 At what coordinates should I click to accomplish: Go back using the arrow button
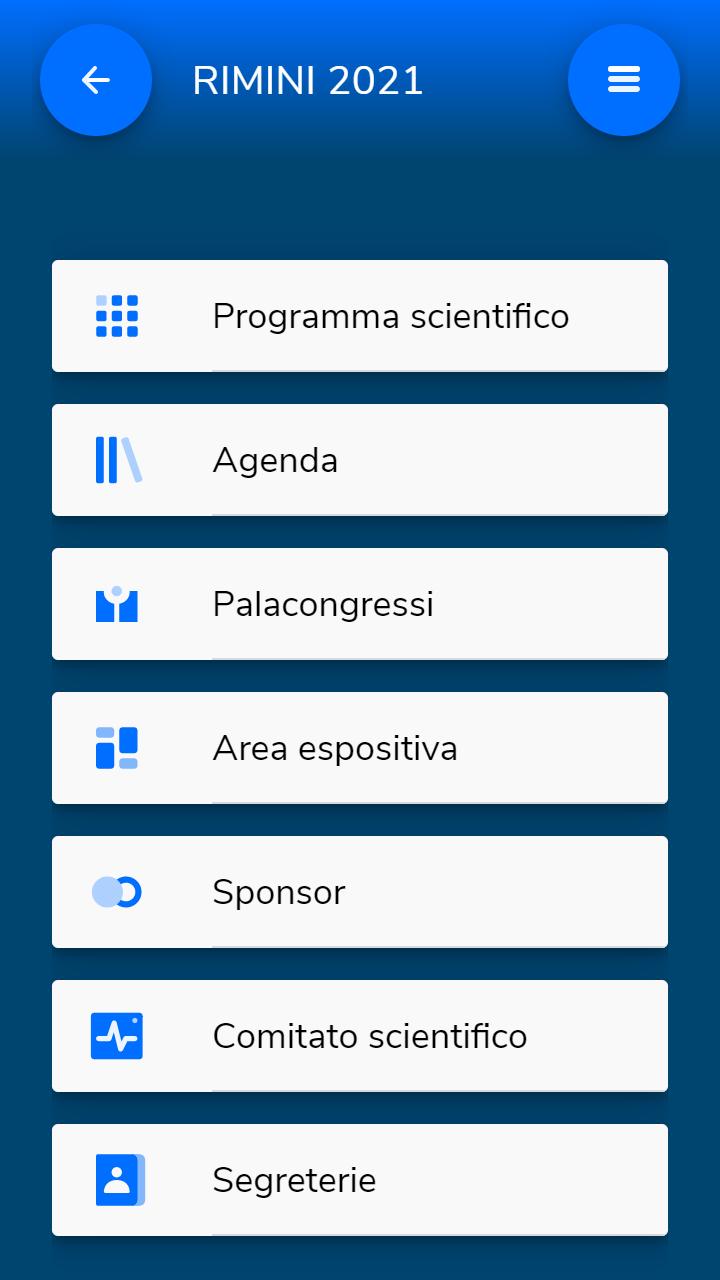(x=96, y=80)
